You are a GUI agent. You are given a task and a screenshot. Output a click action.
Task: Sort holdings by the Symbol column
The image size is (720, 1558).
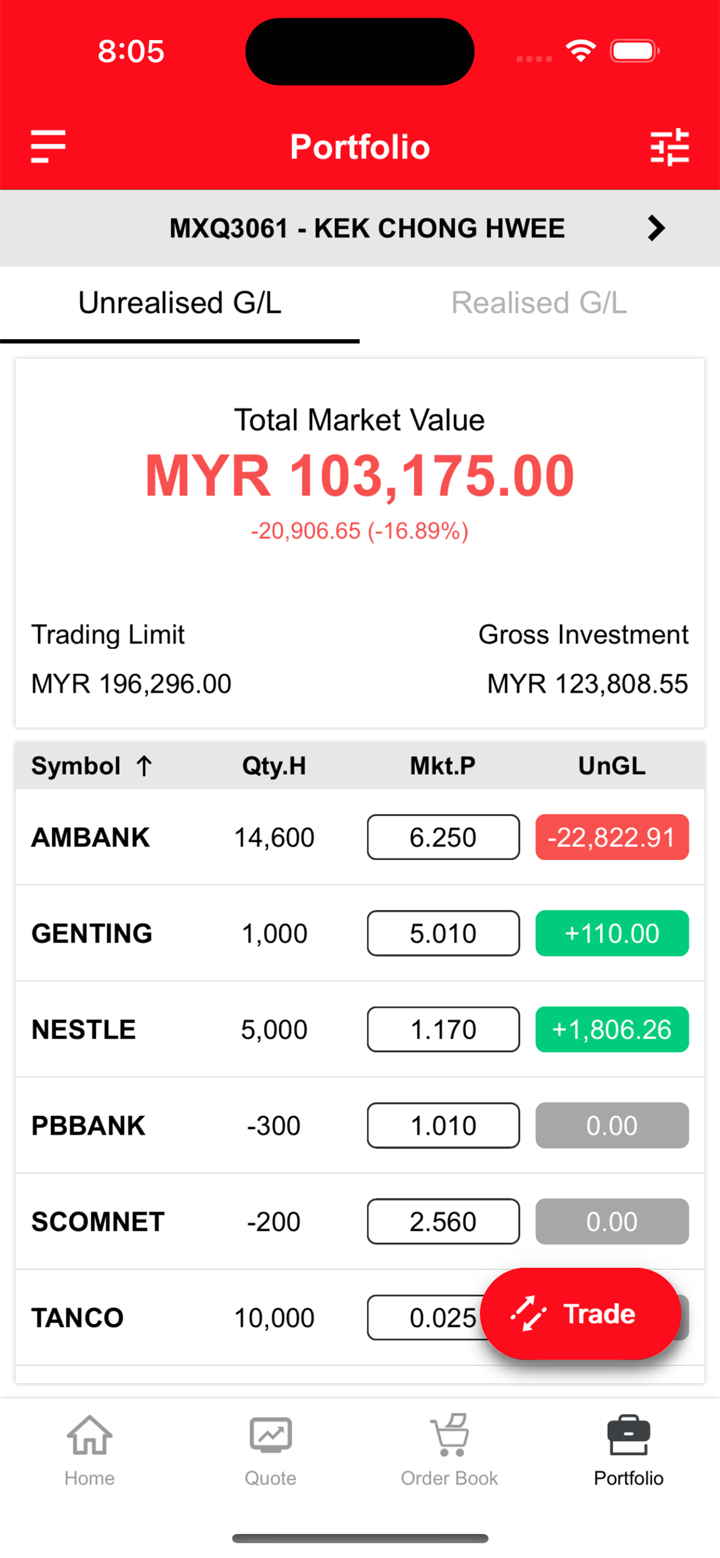click(x=91, y=767)
